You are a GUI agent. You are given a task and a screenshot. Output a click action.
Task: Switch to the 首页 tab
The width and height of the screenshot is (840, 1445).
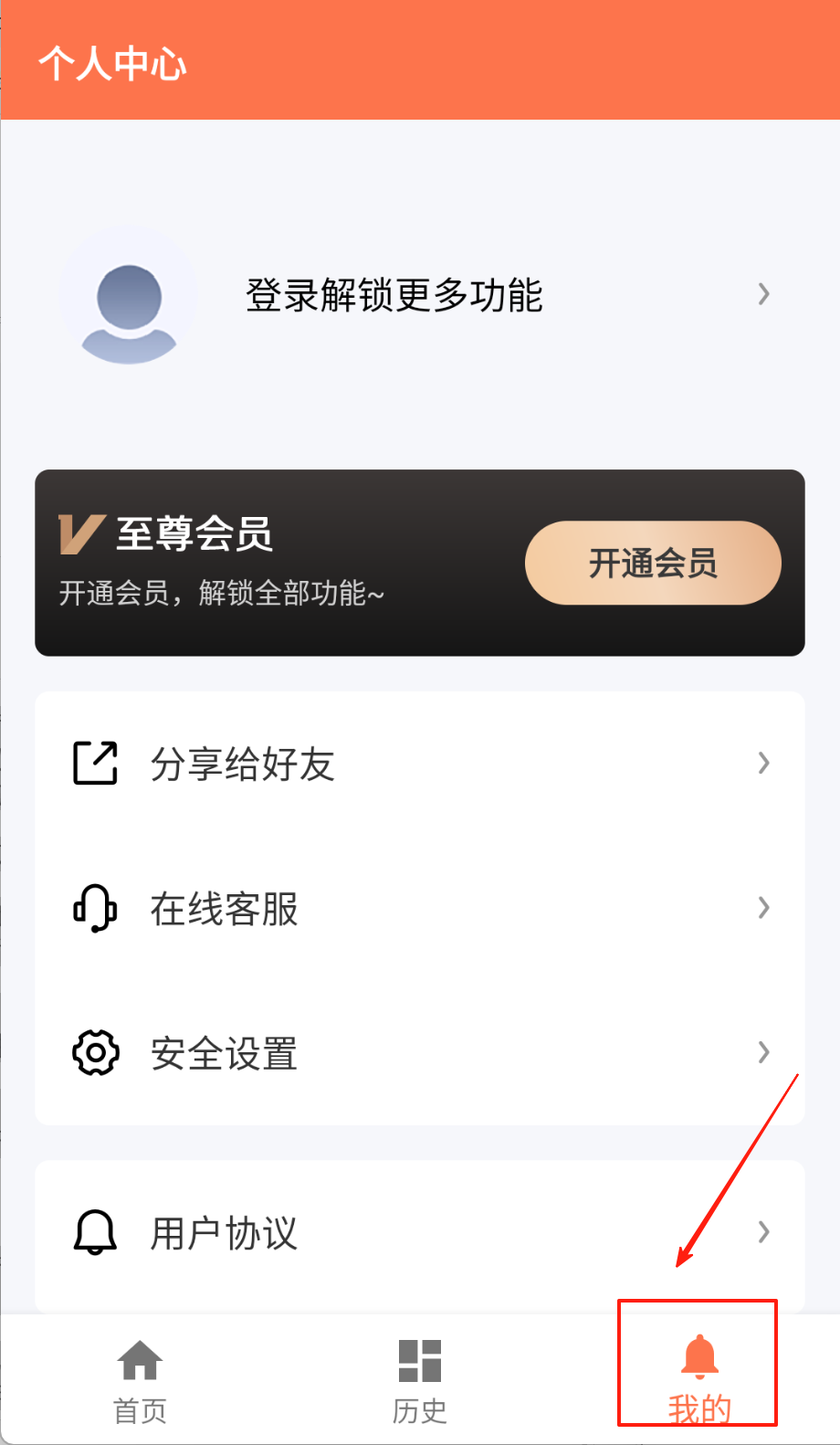point(140,1381)
